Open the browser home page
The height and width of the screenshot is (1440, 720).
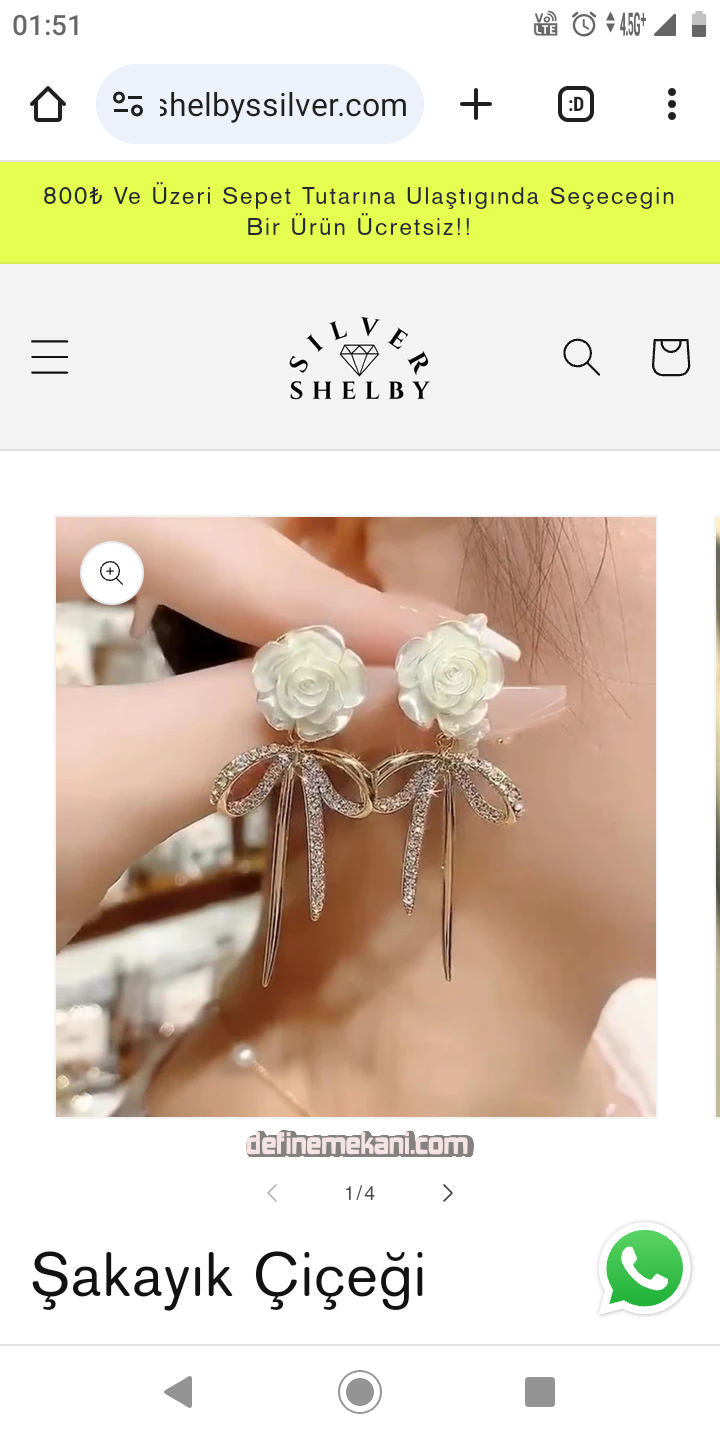(48, 104)
